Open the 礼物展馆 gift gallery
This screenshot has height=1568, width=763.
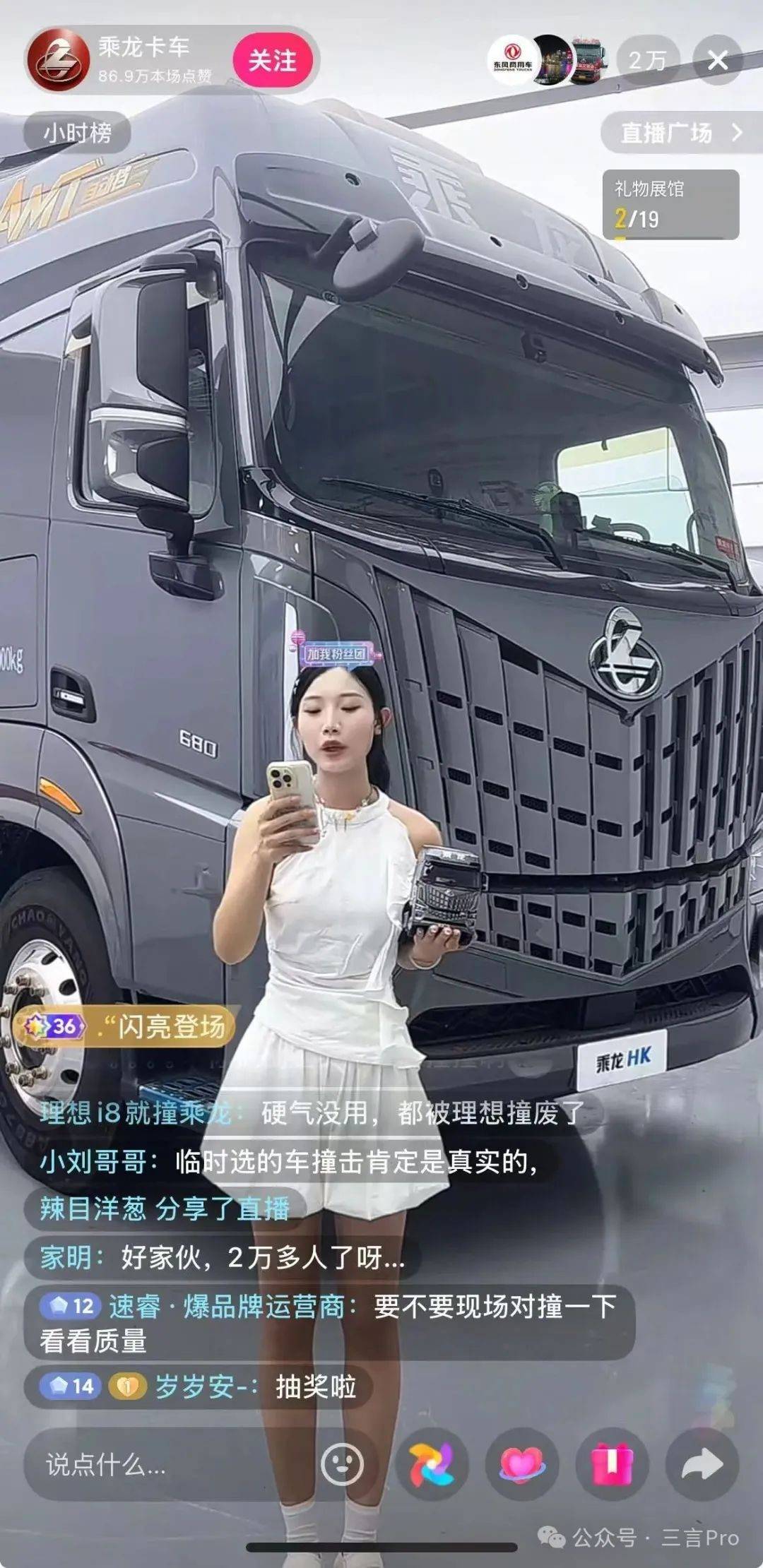(670, 205)
